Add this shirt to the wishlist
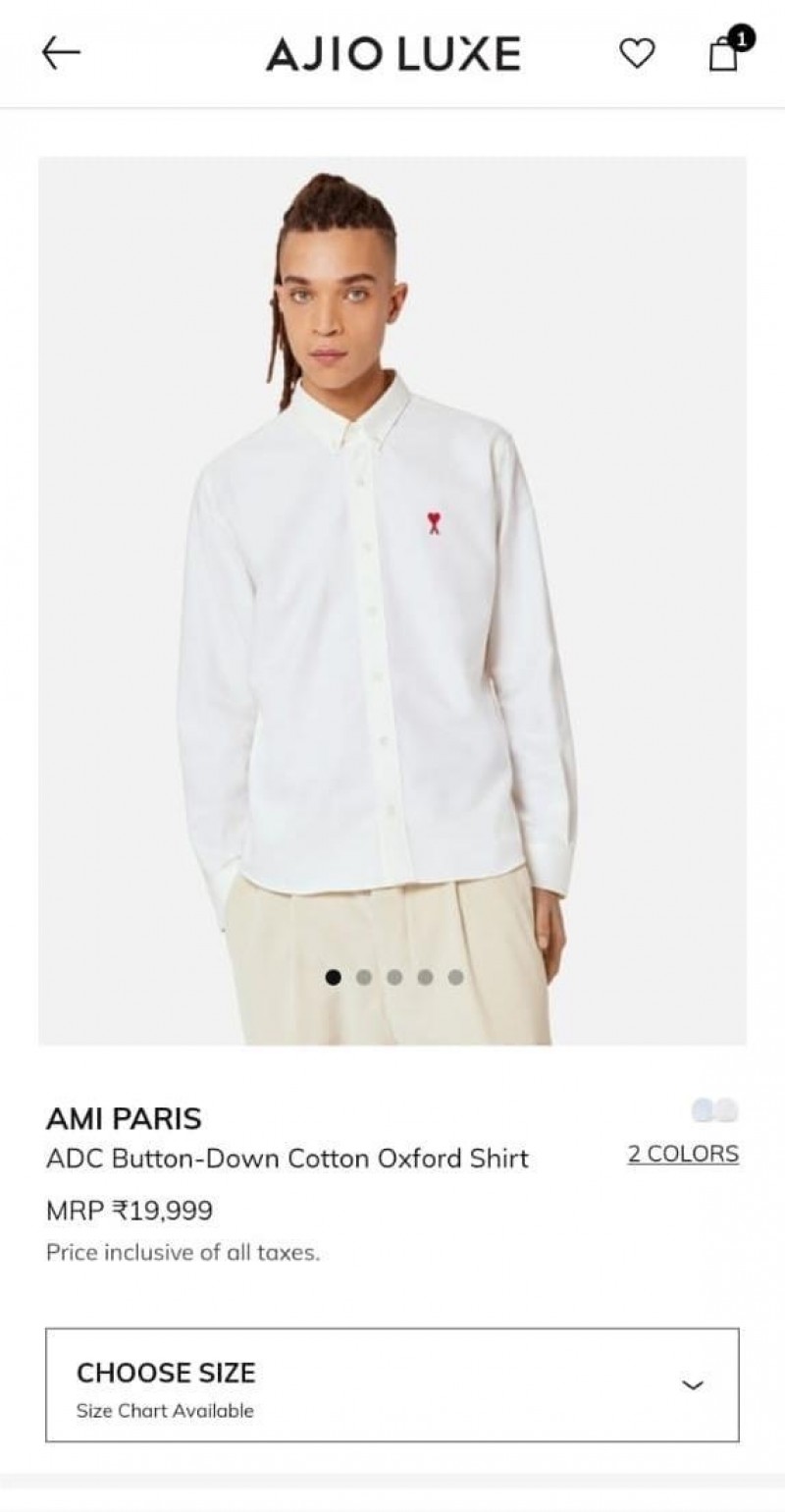This screenshot has width=785, height=1512. click(x=636, y=54)
